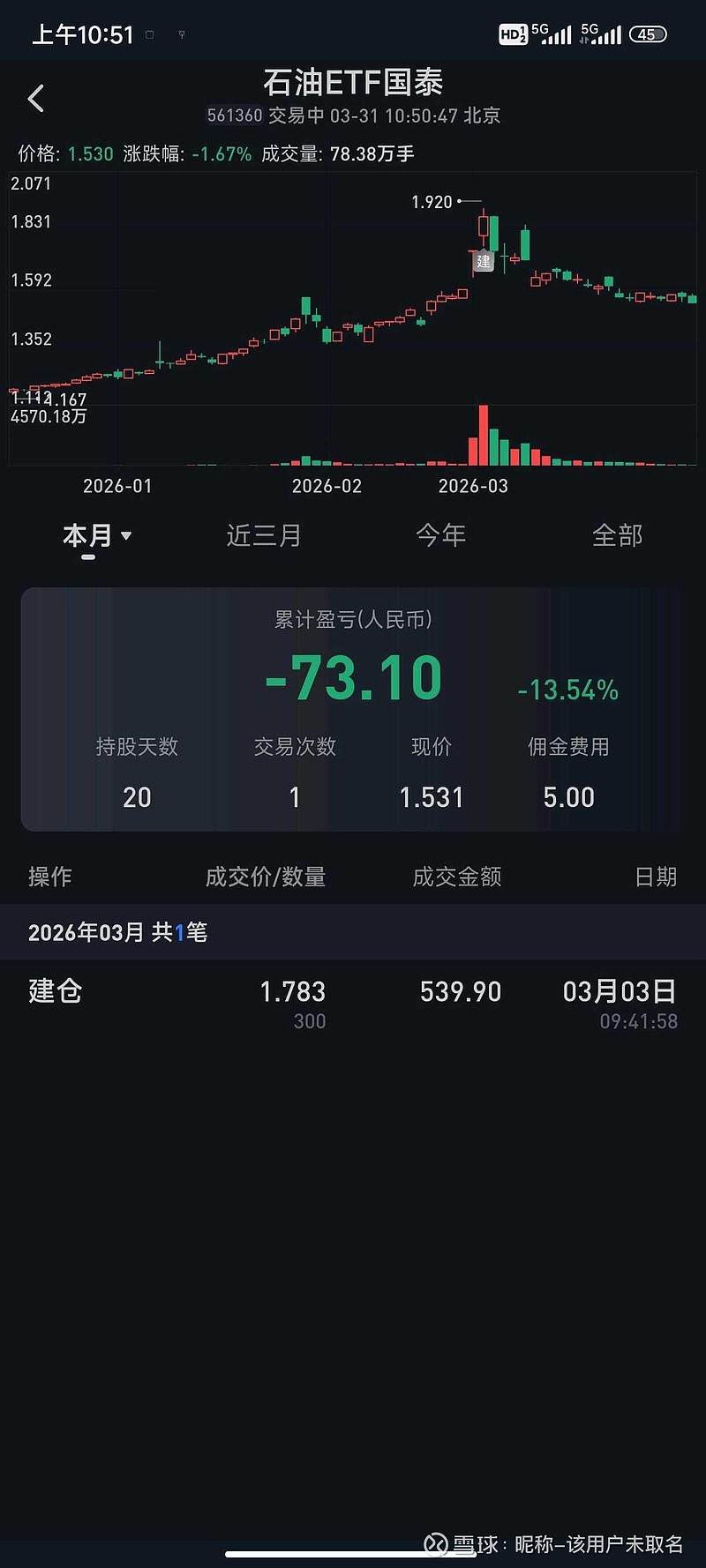Open the 本月 period dropdown
This screenshot has height=1568, width=706.
(x=97, y=535)
